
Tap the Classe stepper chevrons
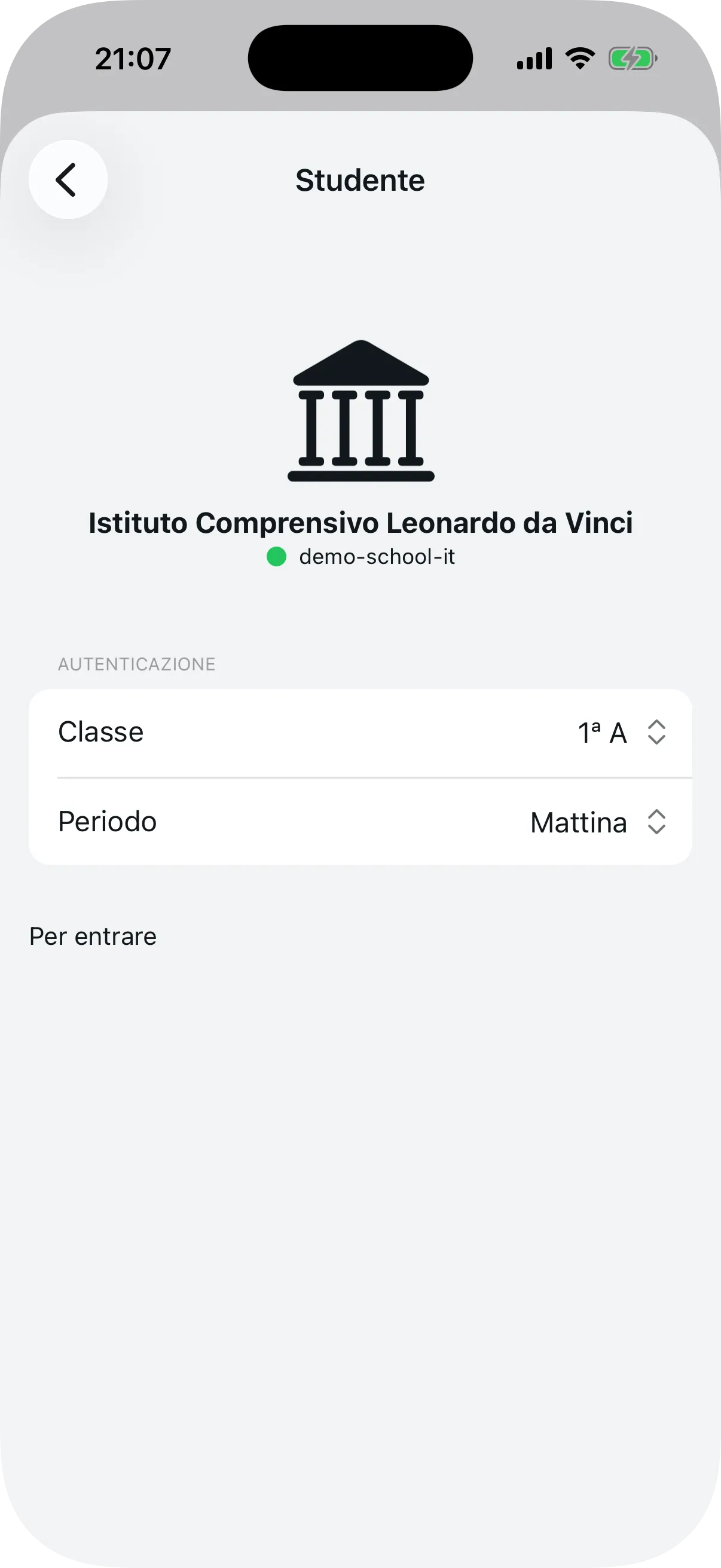click(656, 732)
